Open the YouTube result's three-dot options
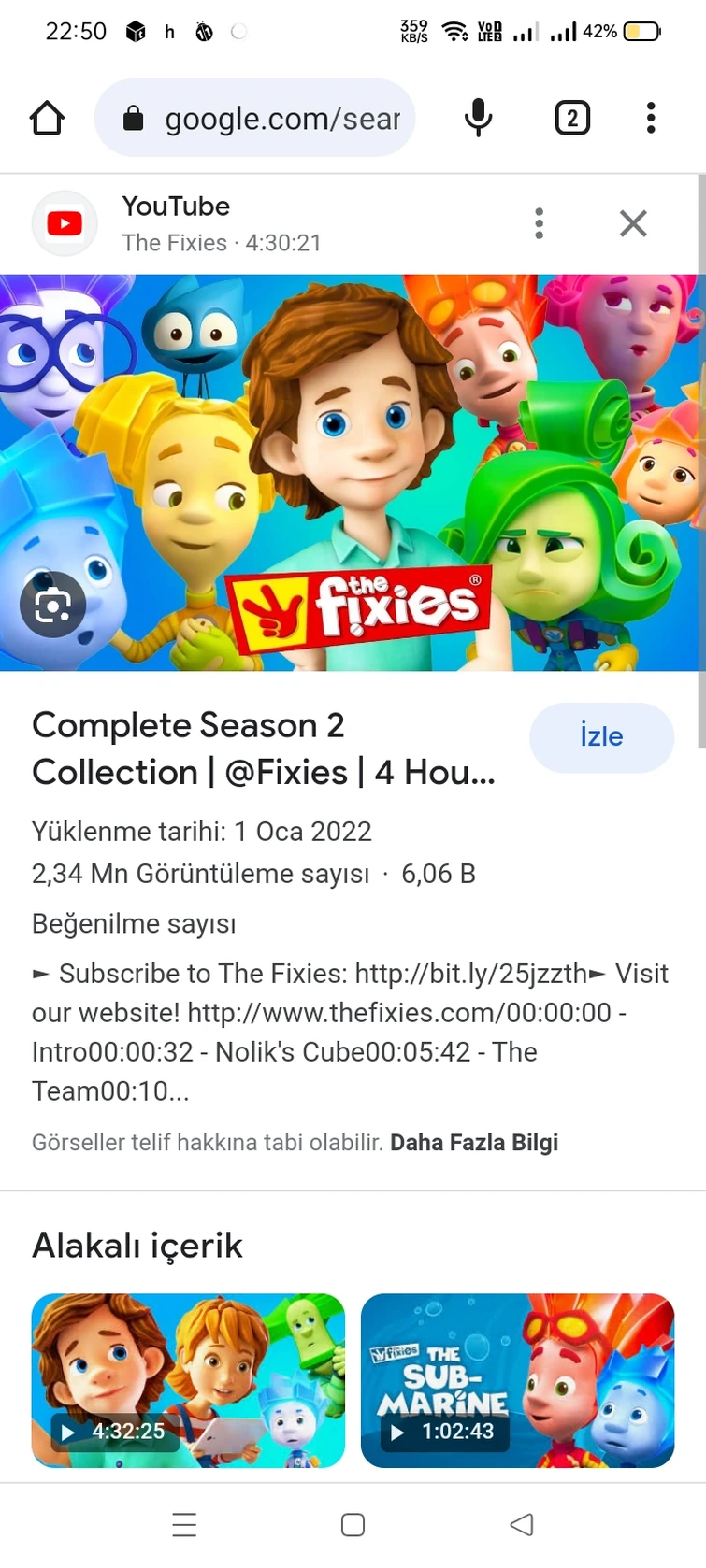Viewport: 706px width, 1568px height. [x=539, y=223]
